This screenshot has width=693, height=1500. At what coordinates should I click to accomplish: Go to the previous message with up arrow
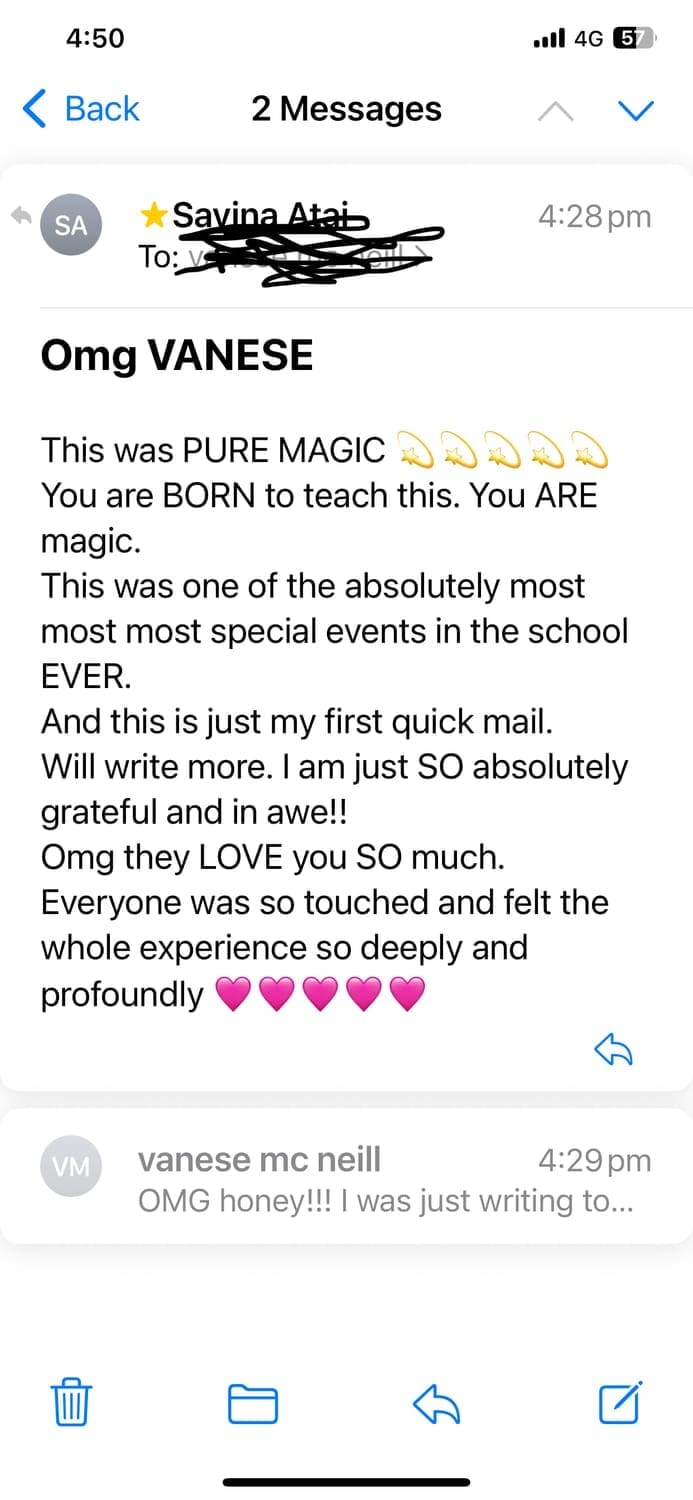click(x=556, y=110)
